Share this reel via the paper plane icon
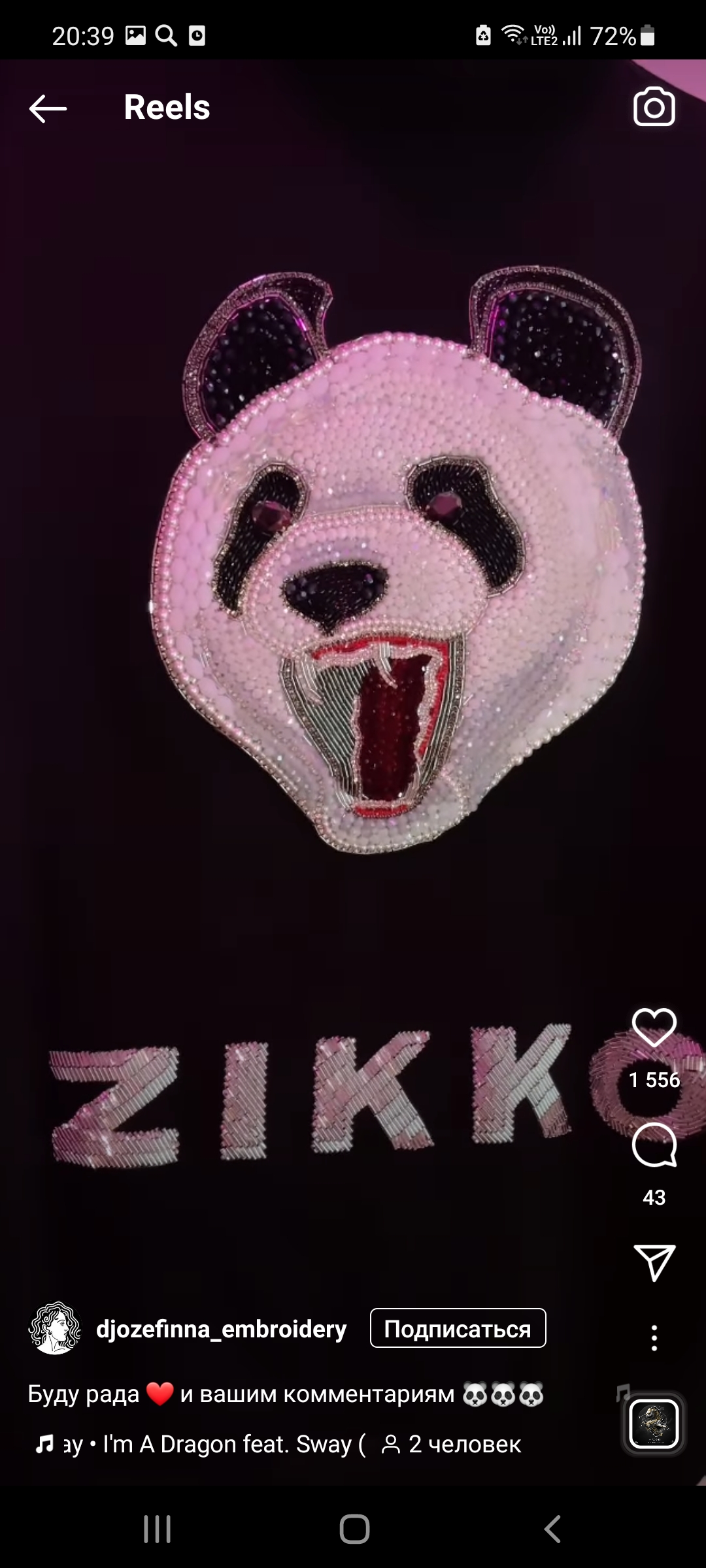The image size is (706, 1568). point(654,1262)
